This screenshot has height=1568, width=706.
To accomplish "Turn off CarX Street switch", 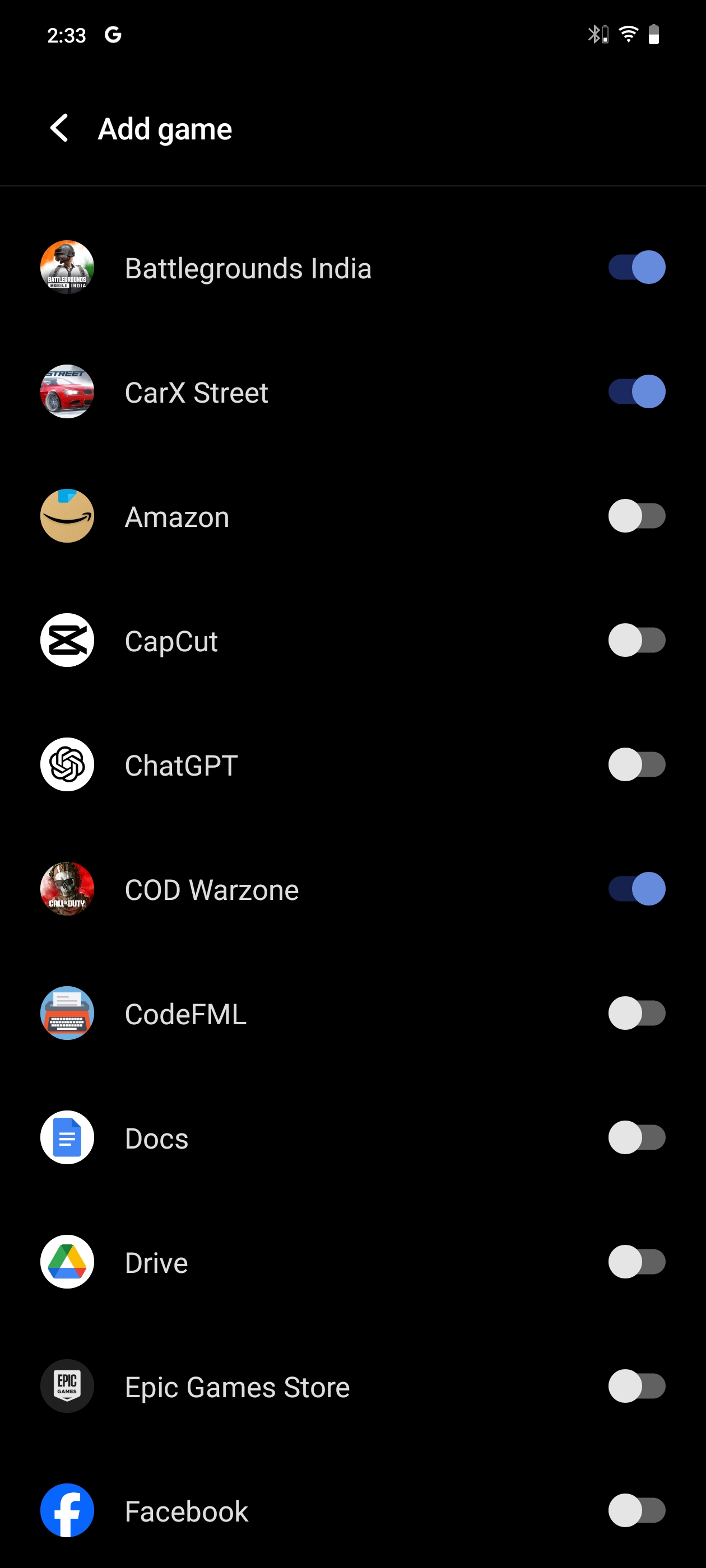I will pyautogui.click(x=636, y=391).
